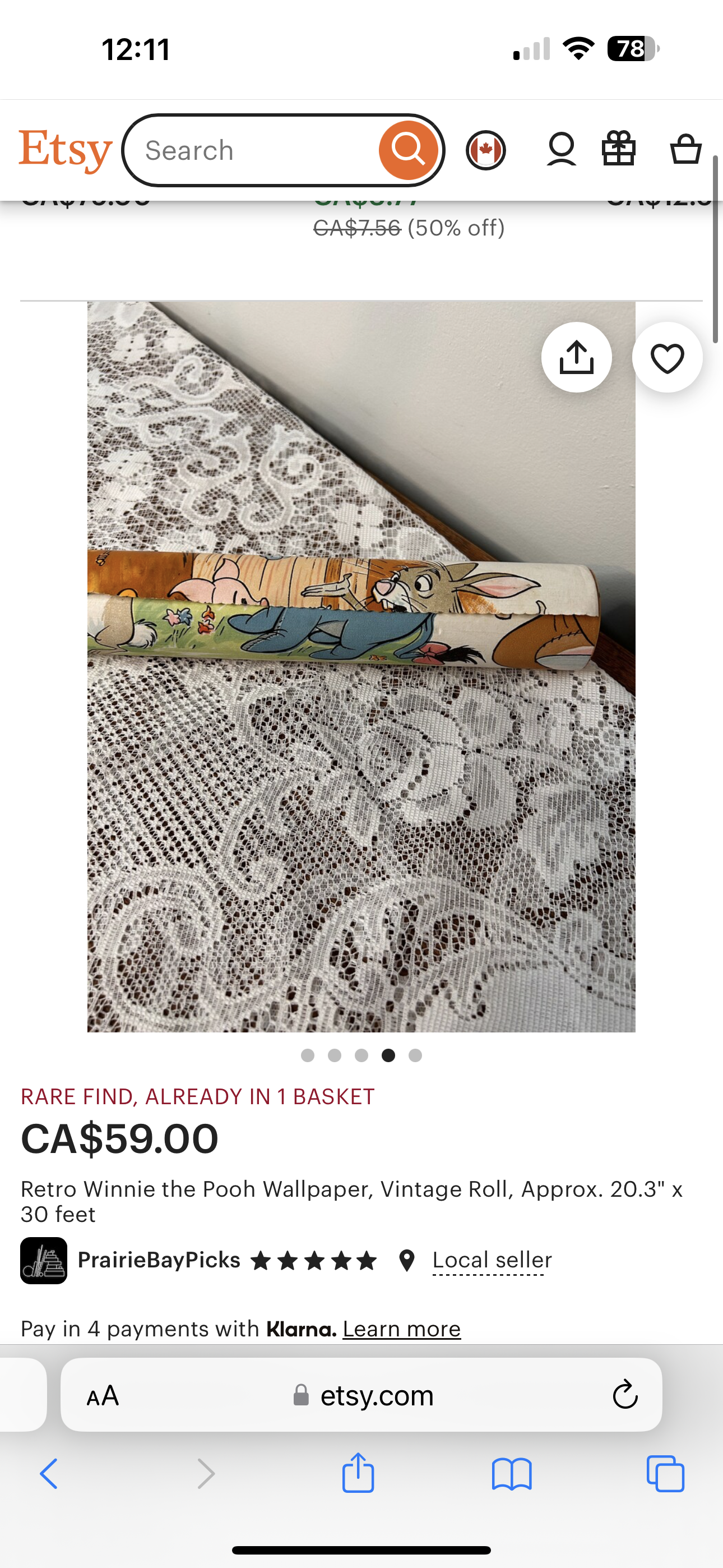Share this wallpaper listing
This screenshot has height=1568, width=723.
[576, 357]
